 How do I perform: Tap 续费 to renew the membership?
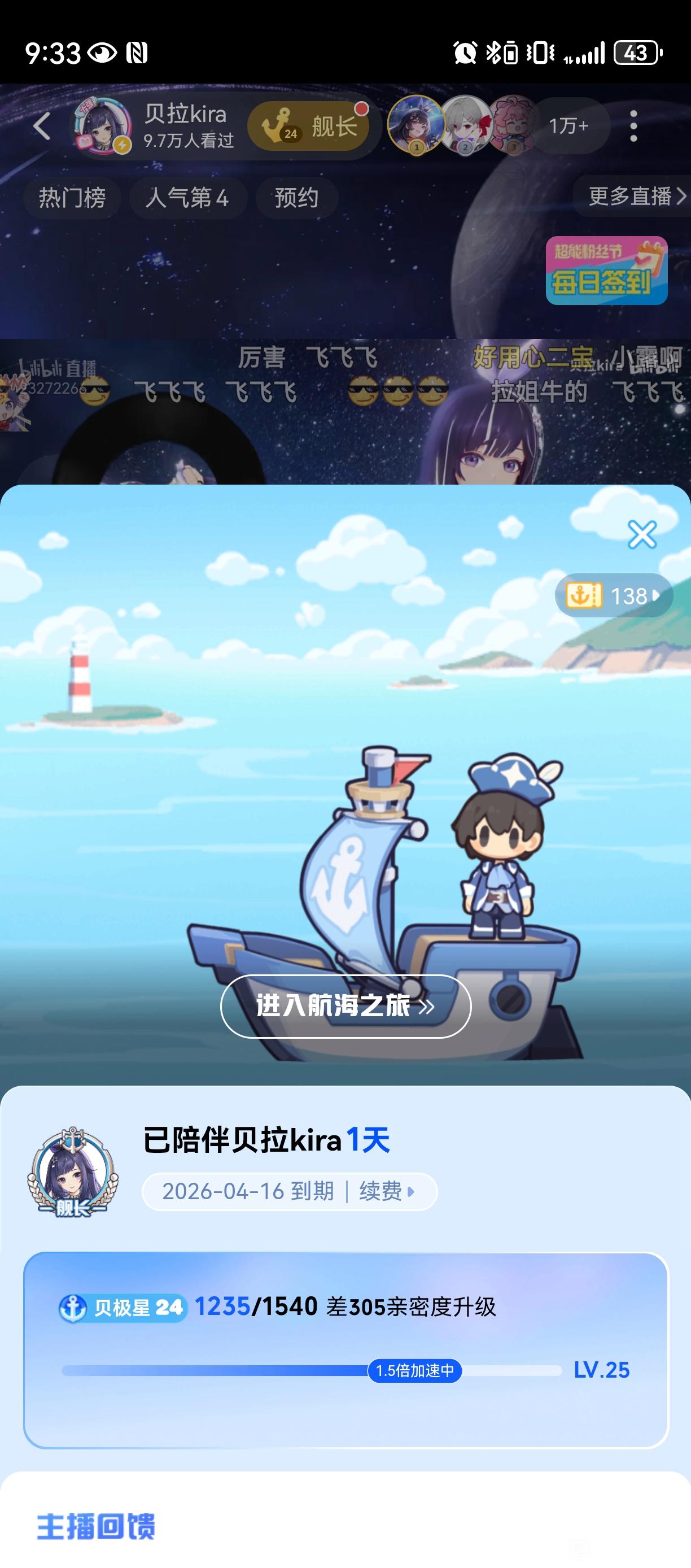(387, 1191)
